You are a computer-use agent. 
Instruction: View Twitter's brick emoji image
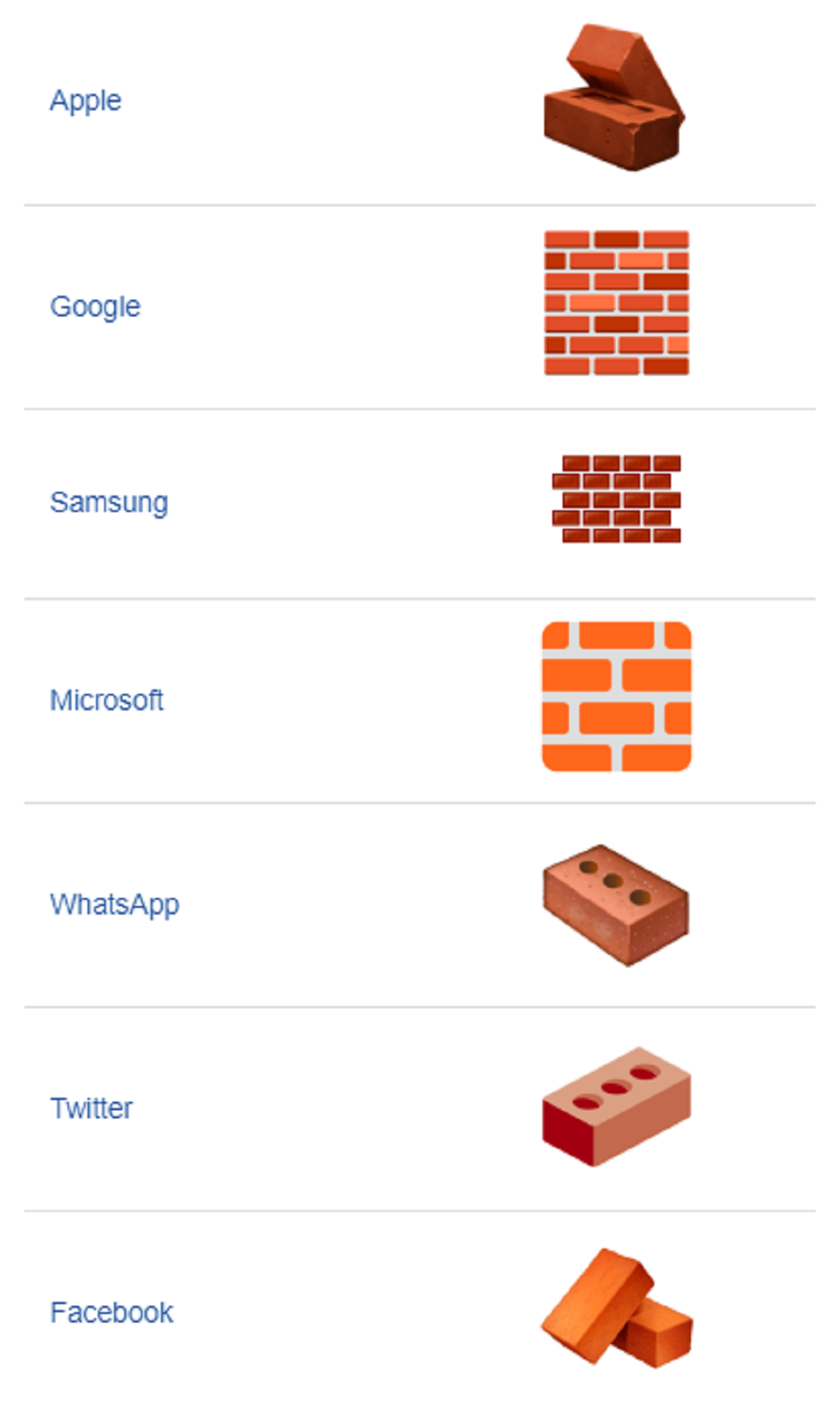pyautogui.click(x=617, y=1107)
